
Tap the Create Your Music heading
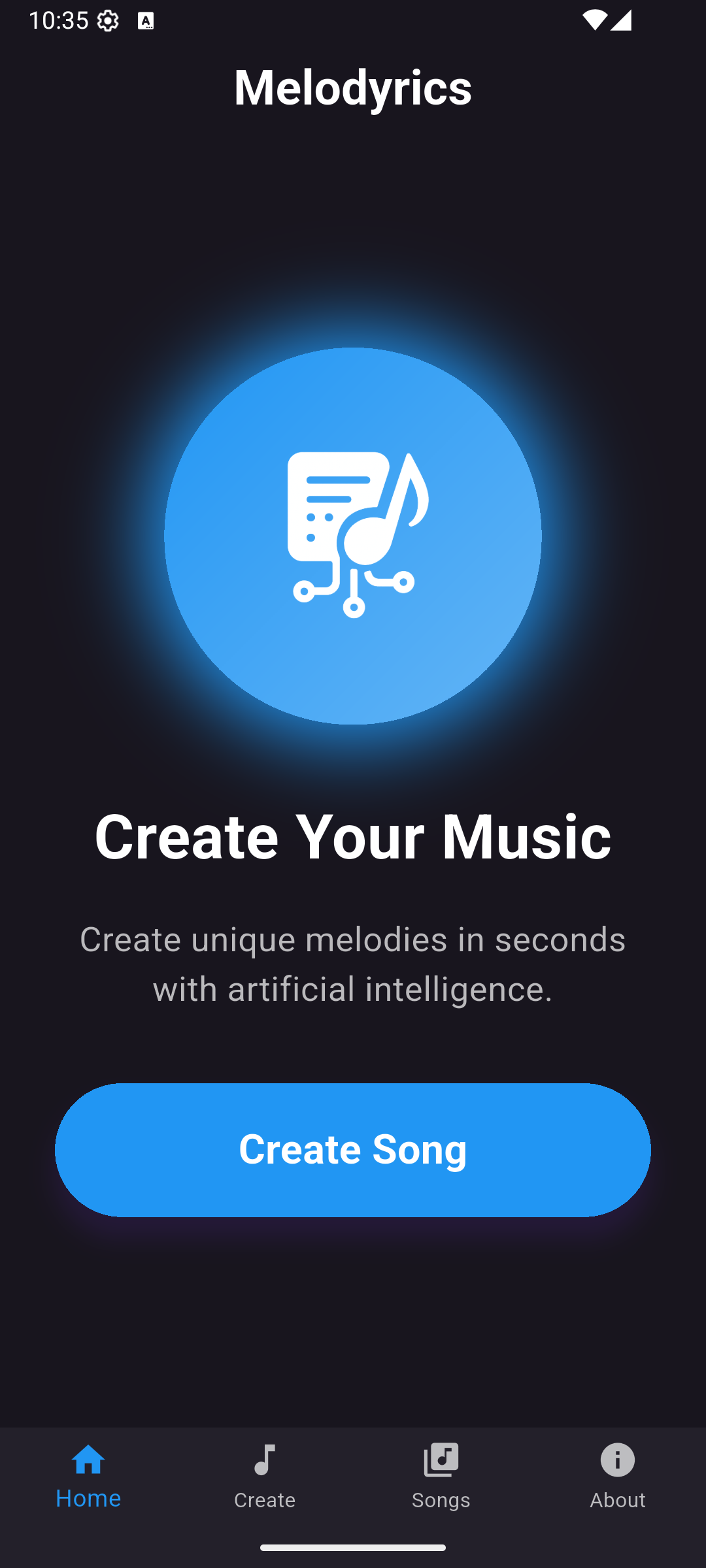point(353,838)
